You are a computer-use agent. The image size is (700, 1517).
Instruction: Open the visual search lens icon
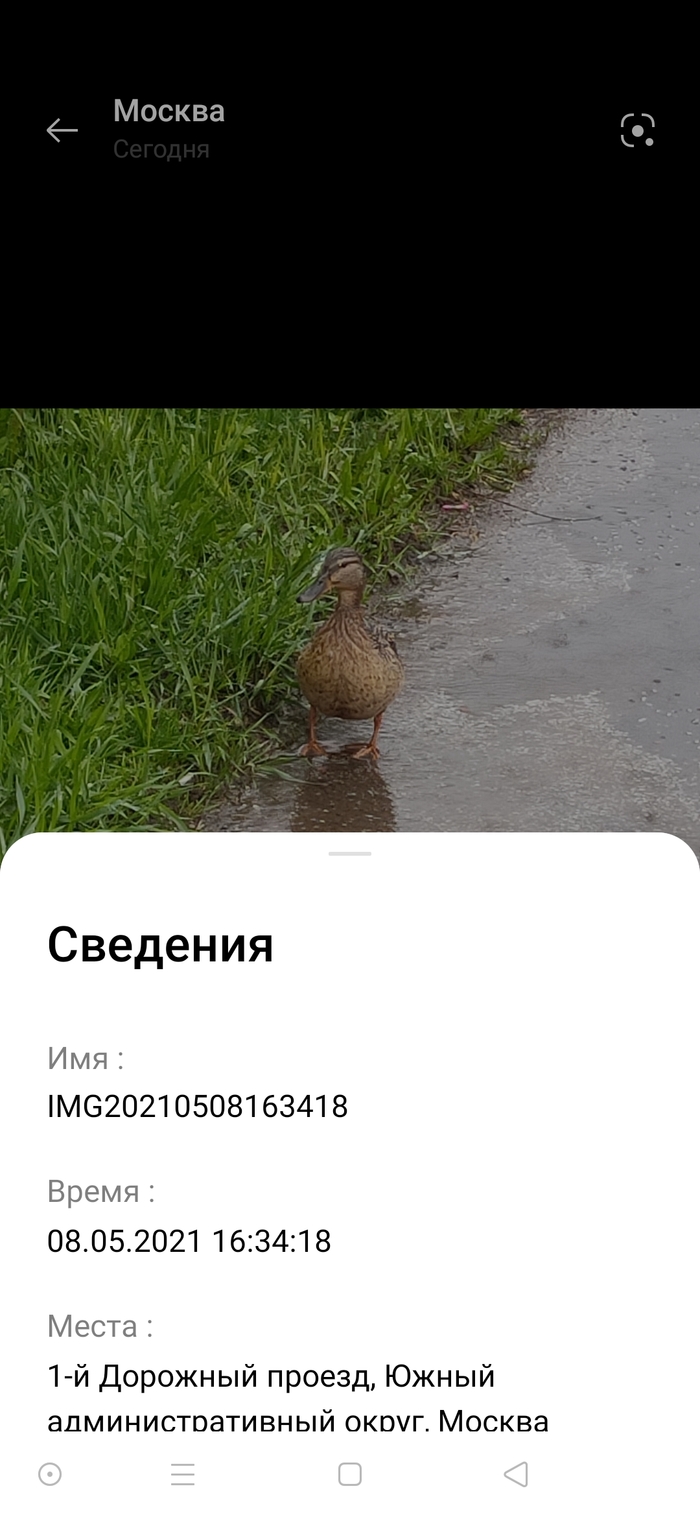[x=637, y=130]
